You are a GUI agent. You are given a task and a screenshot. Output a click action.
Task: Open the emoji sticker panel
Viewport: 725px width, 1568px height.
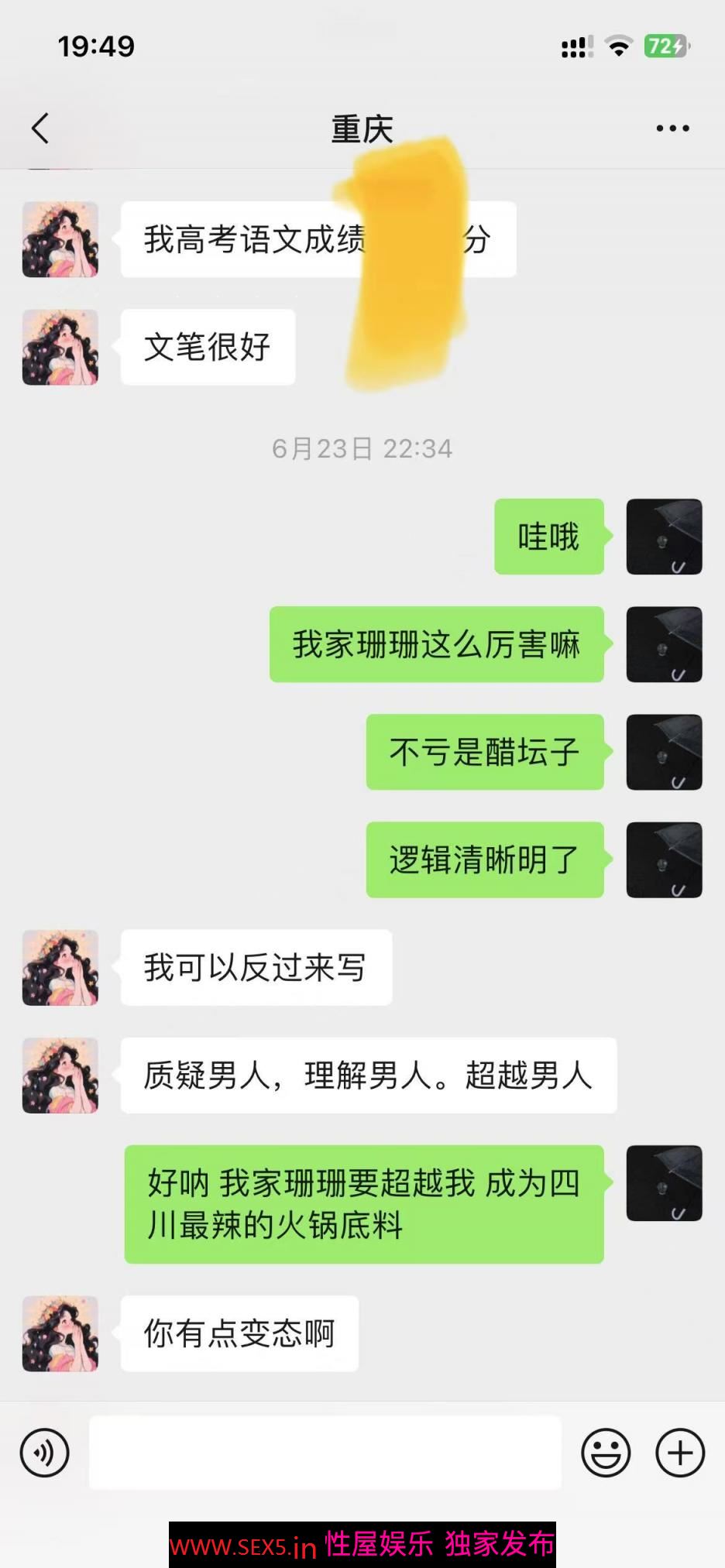[606, 1453]
